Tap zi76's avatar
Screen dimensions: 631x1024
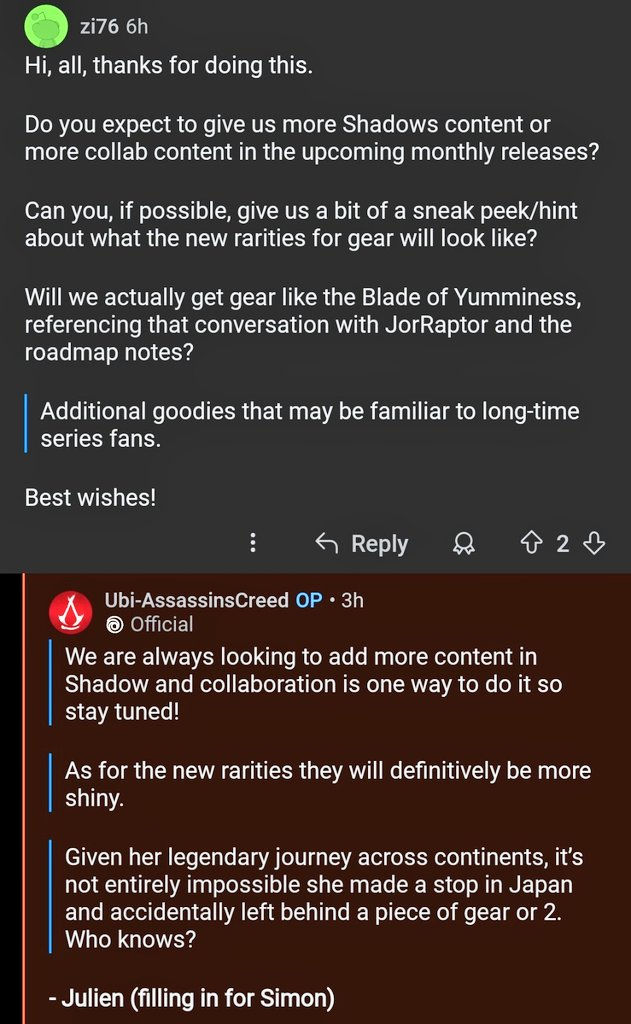coord(45,27)
